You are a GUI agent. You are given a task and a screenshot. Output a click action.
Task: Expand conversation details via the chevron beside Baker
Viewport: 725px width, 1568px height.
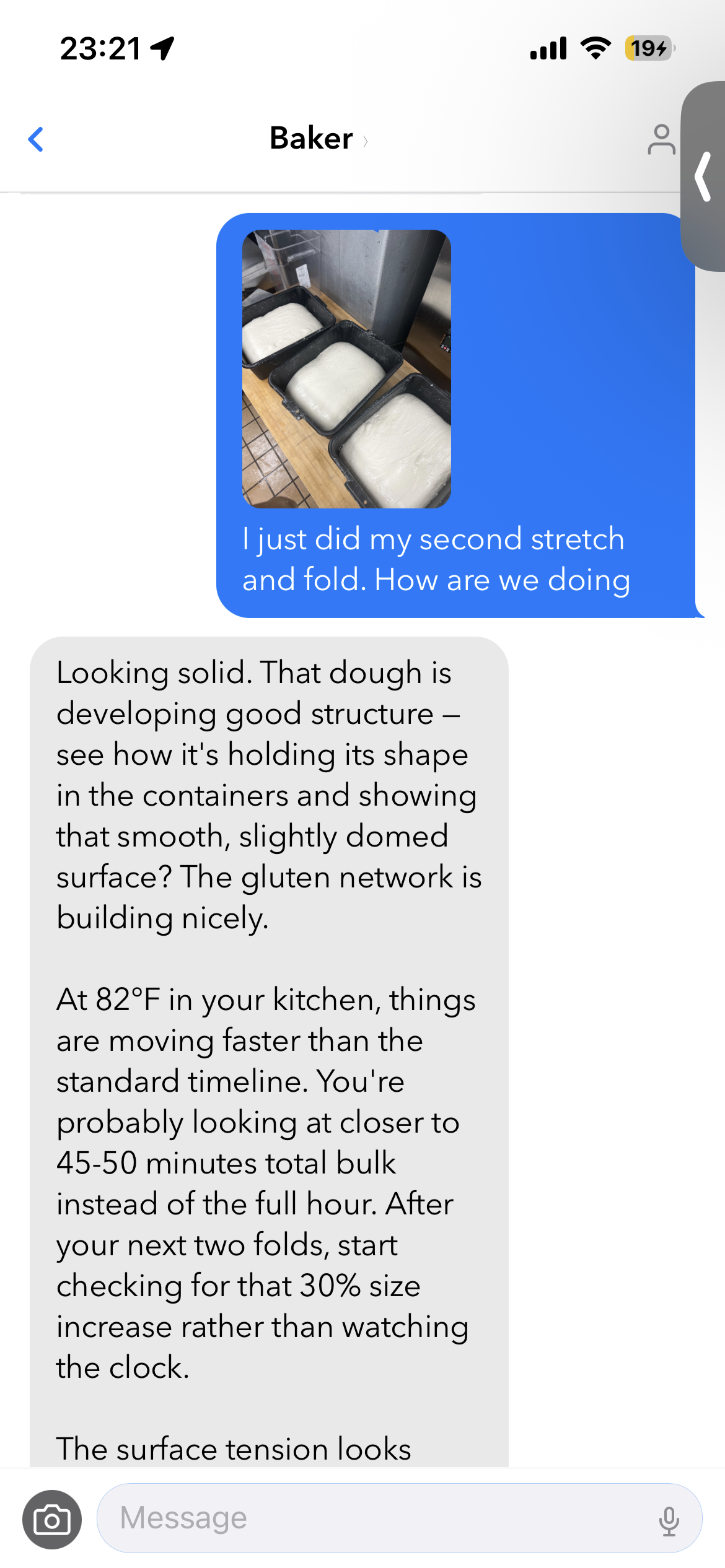pos(367,141)
